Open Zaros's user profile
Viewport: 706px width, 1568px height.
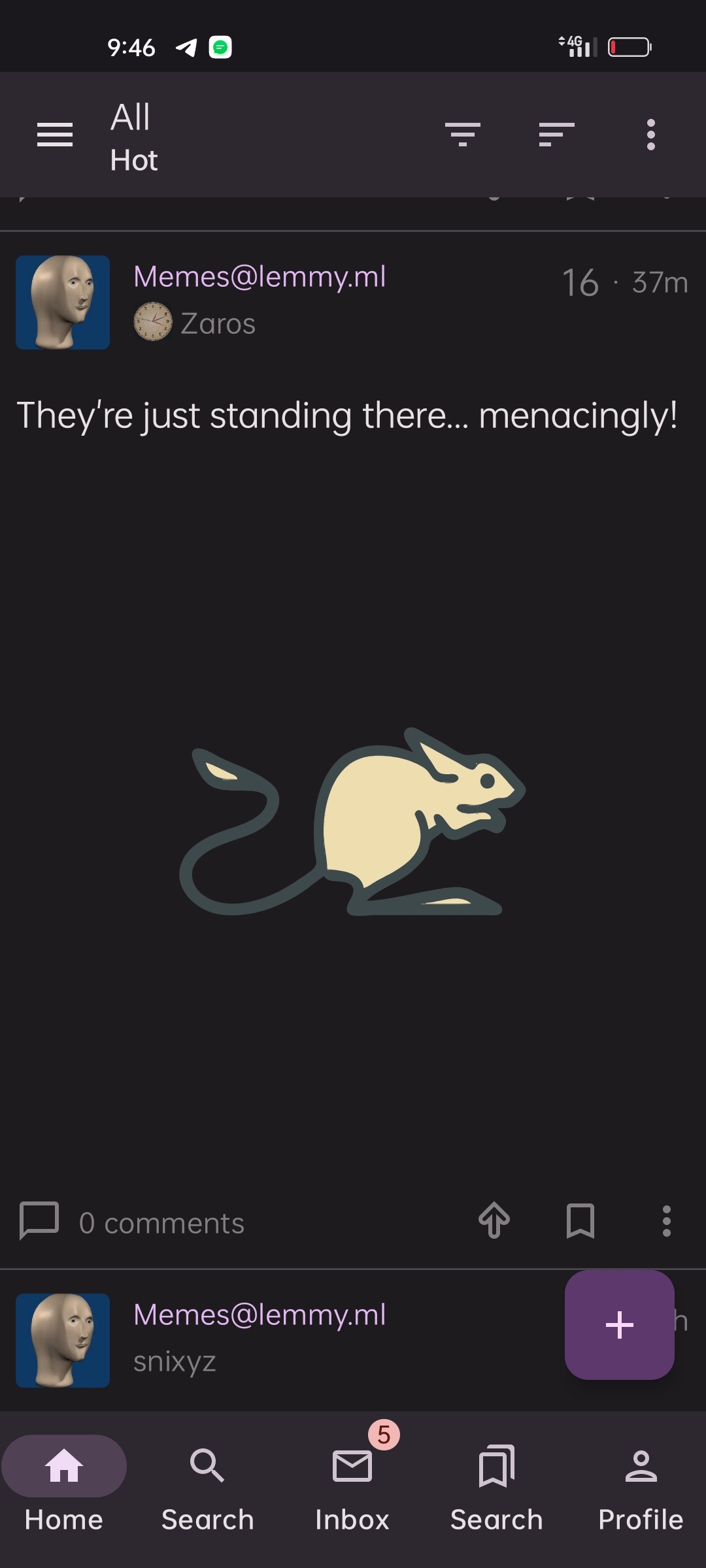click(x=217, y=323)
